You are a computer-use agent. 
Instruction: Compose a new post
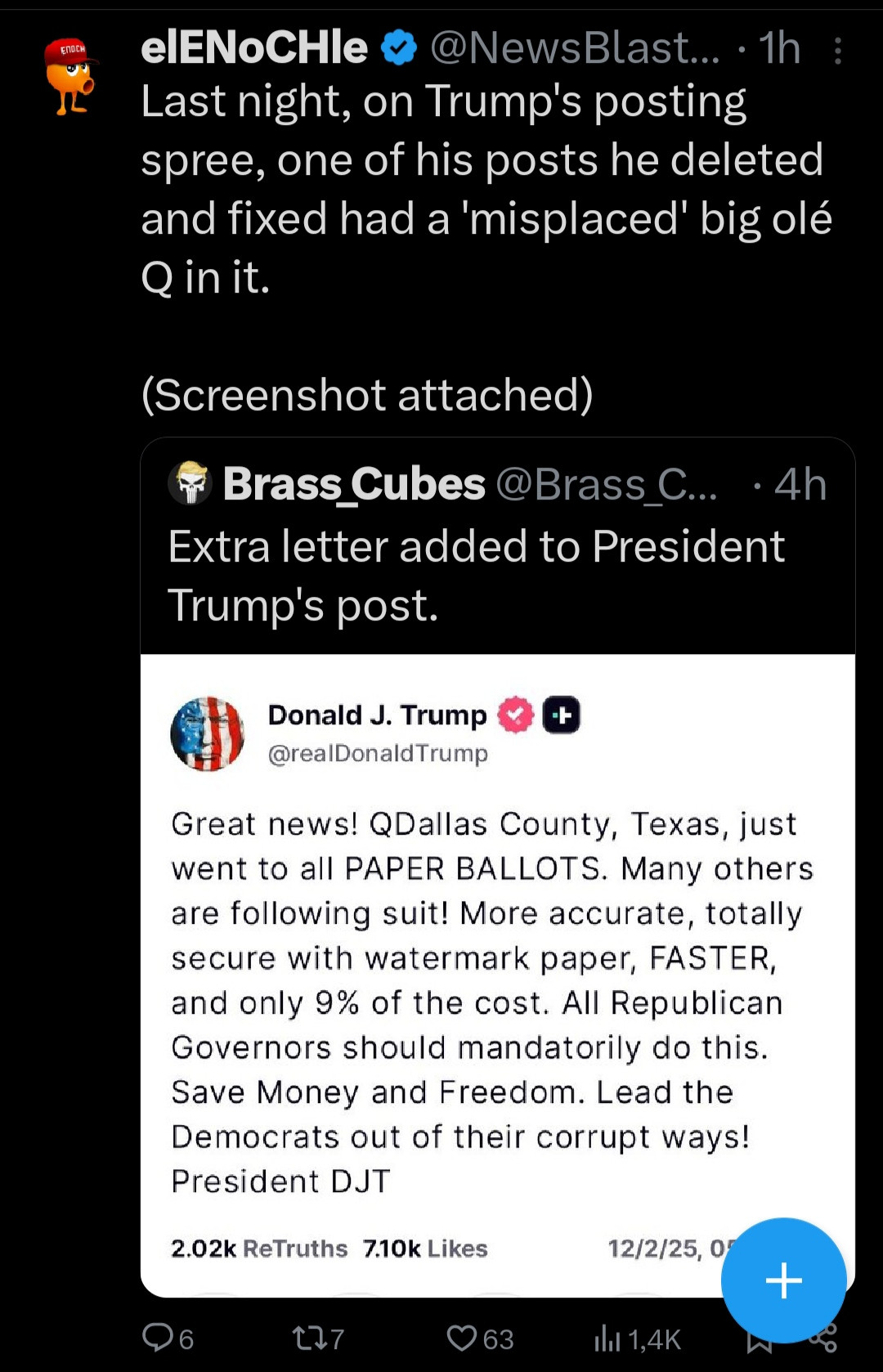pos(783,1280)
